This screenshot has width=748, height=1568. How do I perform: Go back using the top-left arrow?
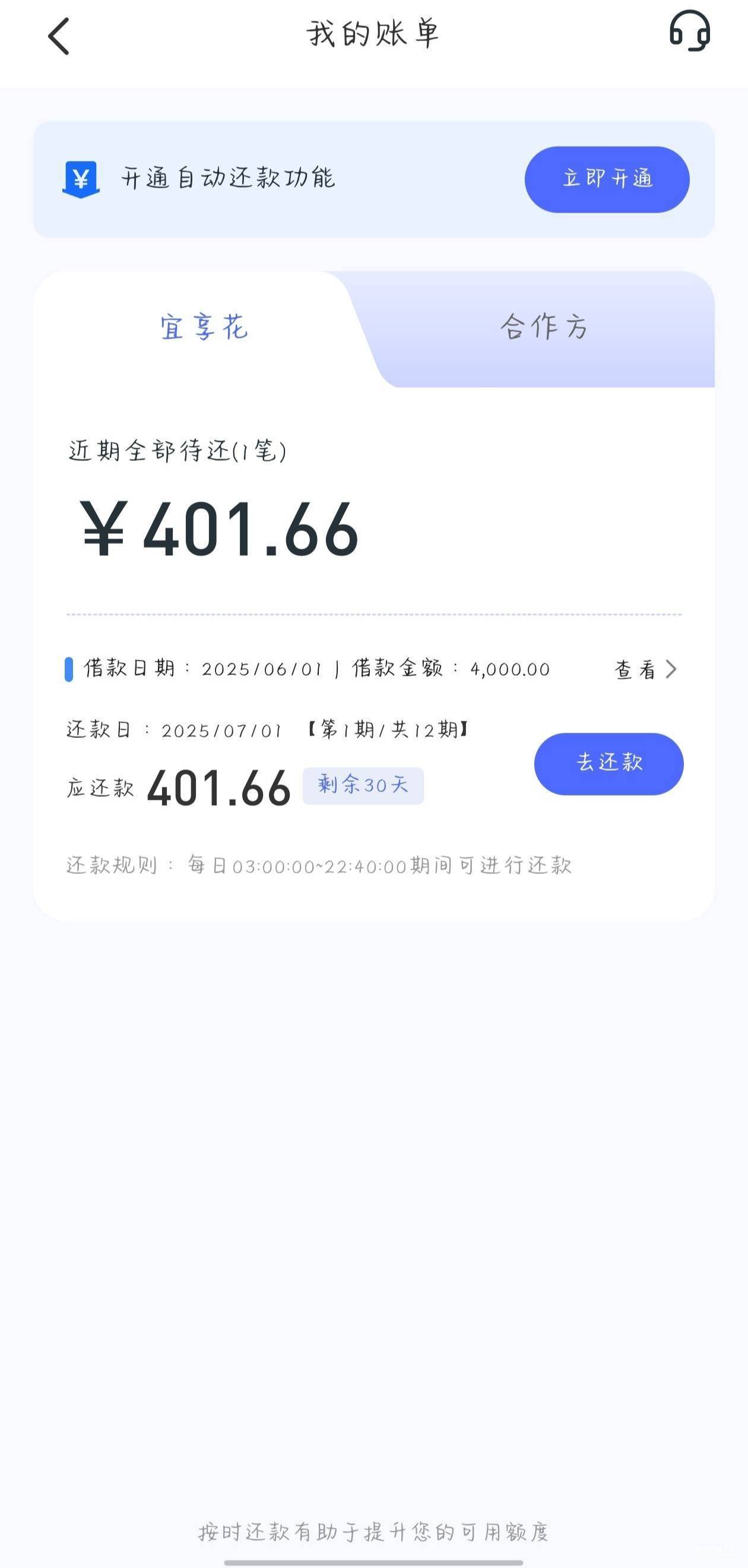click(58, 37)
